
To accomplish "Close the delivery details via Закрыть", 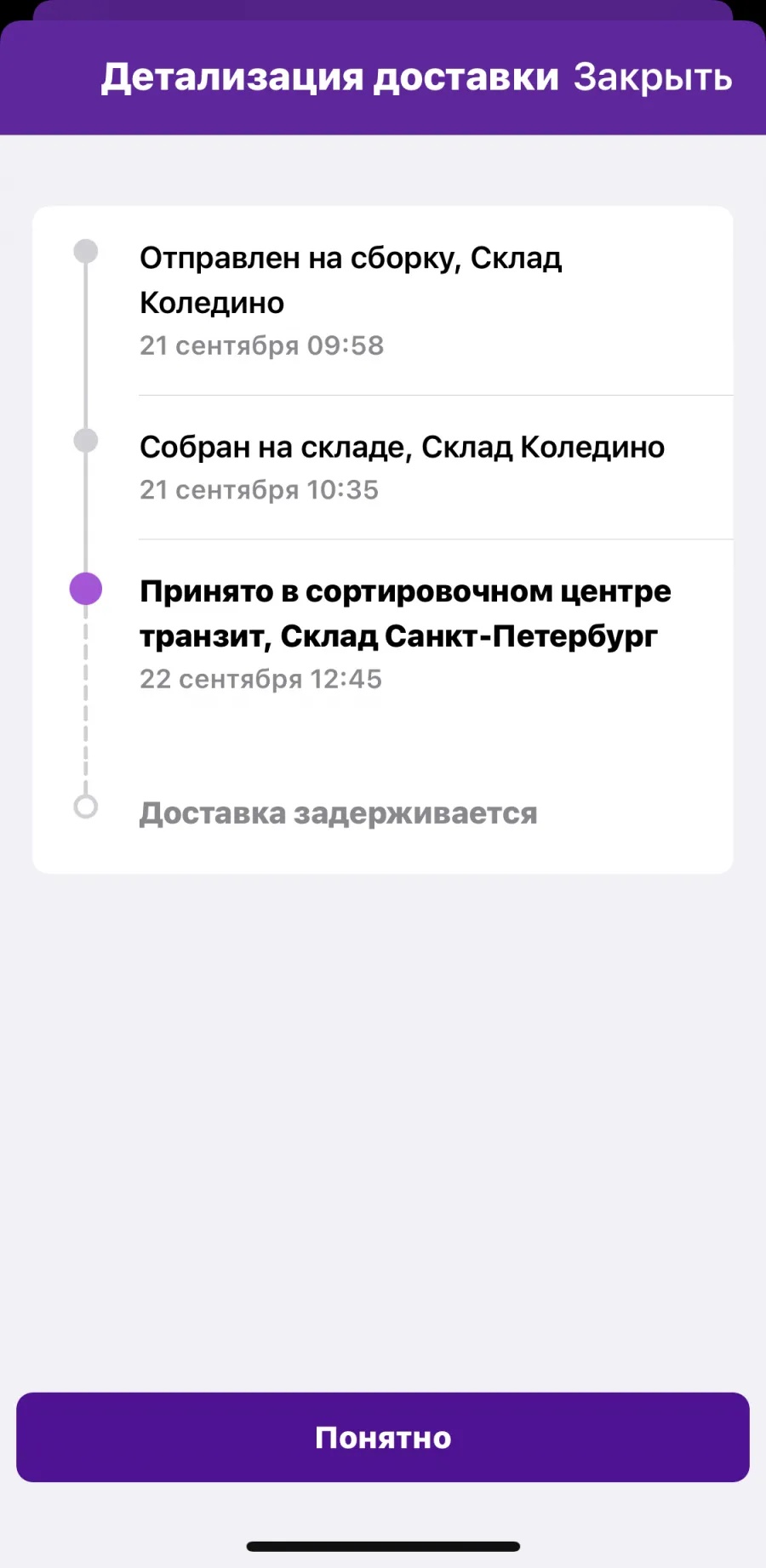I will pos(653,77).
